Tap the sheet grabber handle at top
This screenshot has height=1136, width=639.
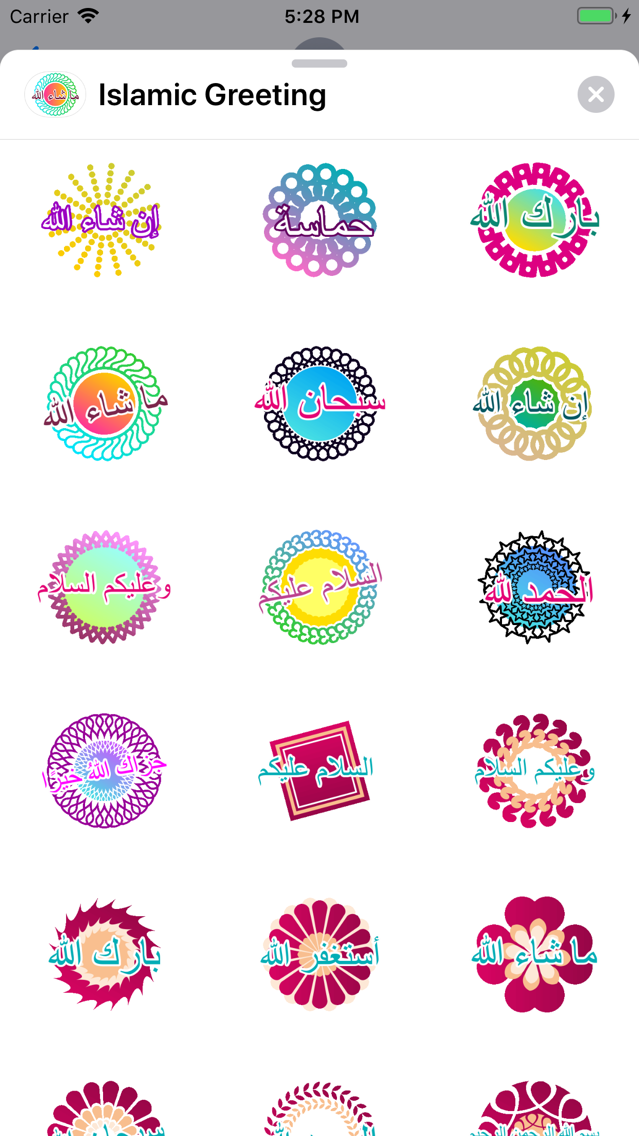[320, 64]
